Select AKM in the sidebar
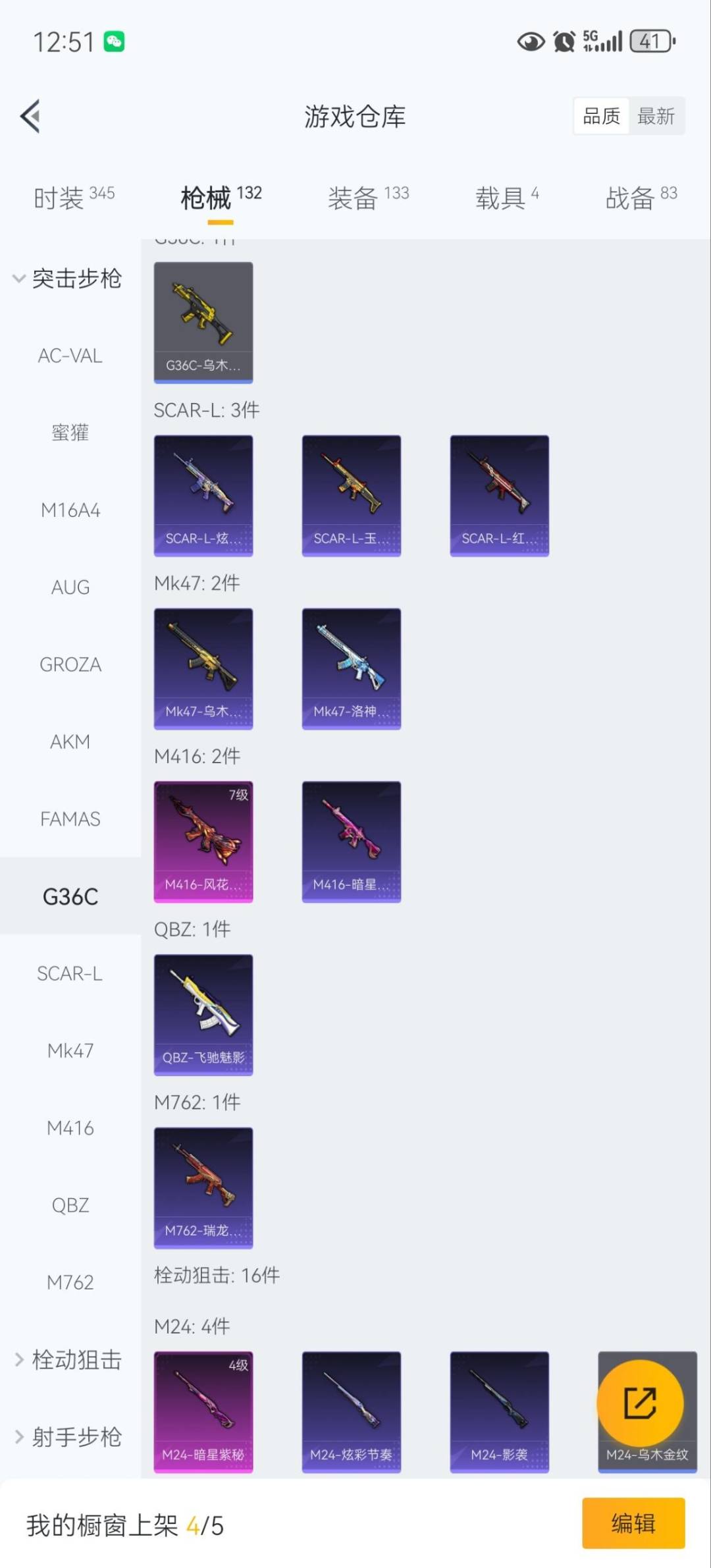 [70, 742]
